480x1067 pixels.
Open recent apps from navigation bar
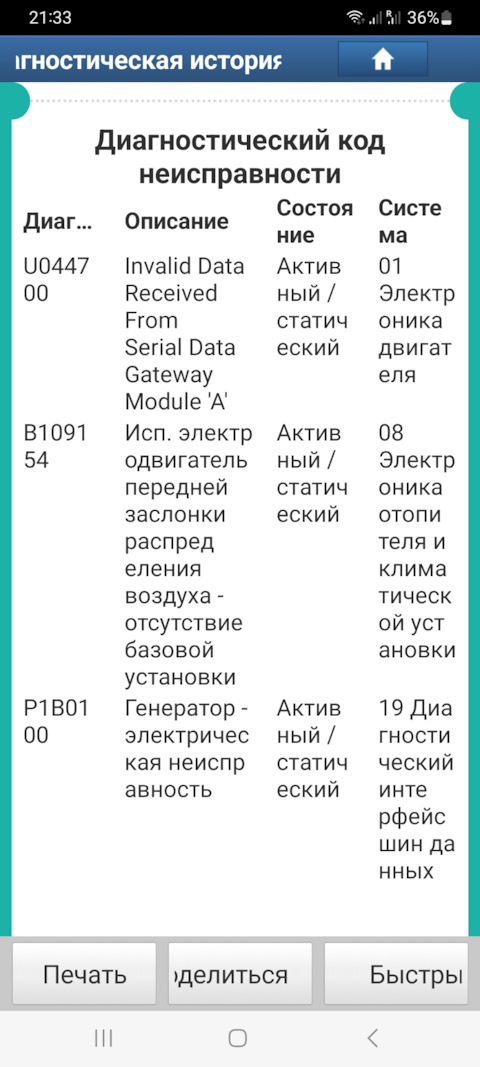click(103, 1037)
